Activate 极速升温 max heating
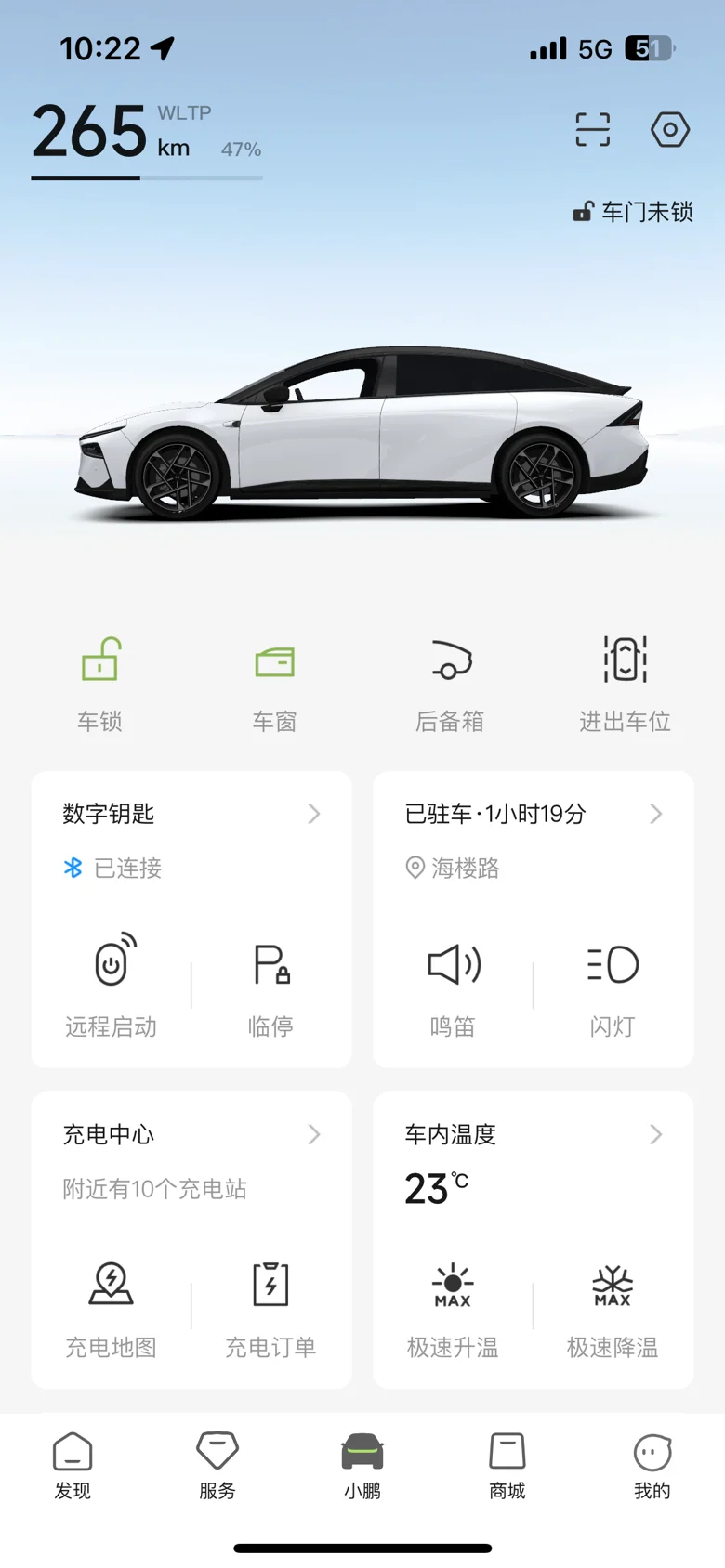The height and width of the screenshot is (1568, 725). [453, 1305]
